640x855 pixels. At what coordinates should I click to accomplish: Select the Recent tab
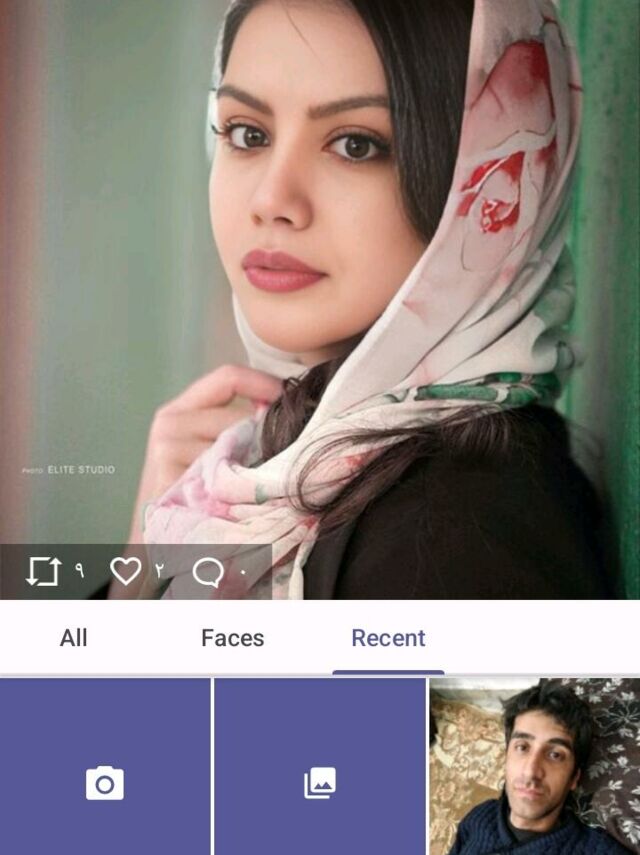(x=388, y=638)
